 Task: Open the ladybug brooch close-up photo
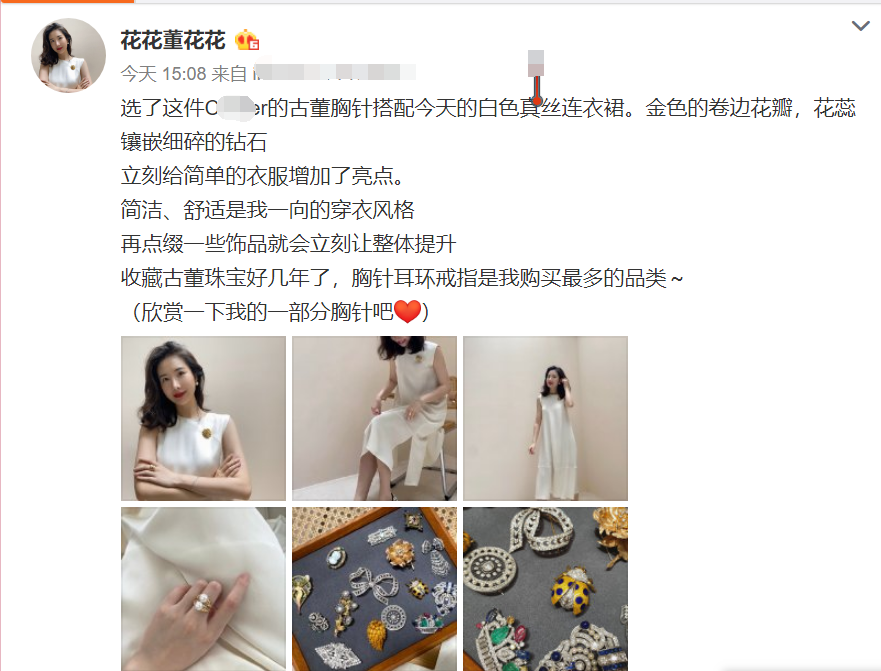coord(545,589)
